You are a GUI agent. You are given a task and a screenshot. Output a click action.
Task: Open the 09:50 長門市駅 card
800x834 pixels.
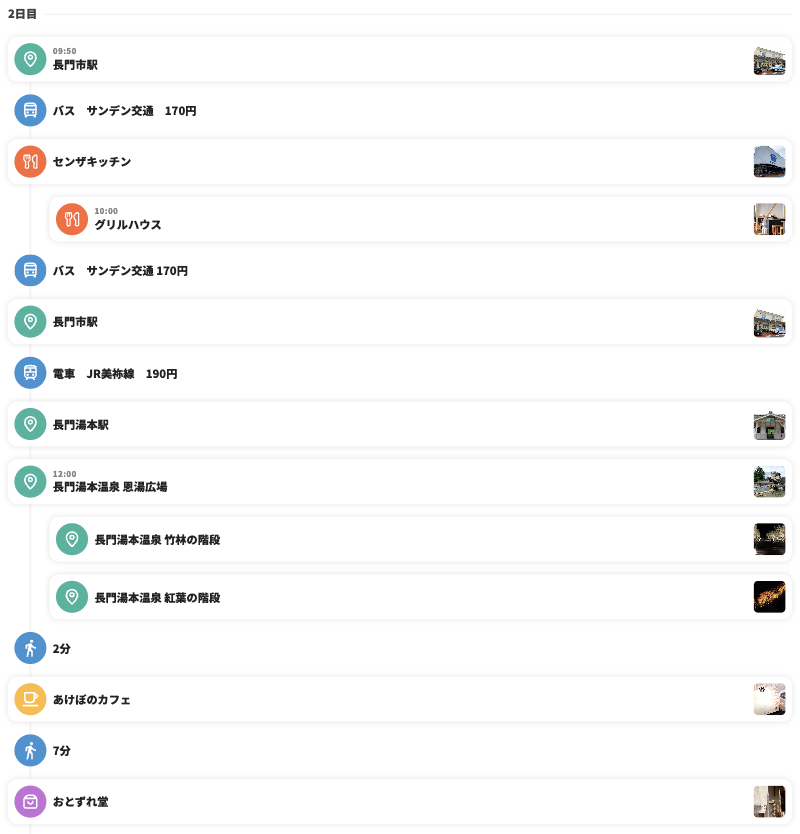(400, 60)
